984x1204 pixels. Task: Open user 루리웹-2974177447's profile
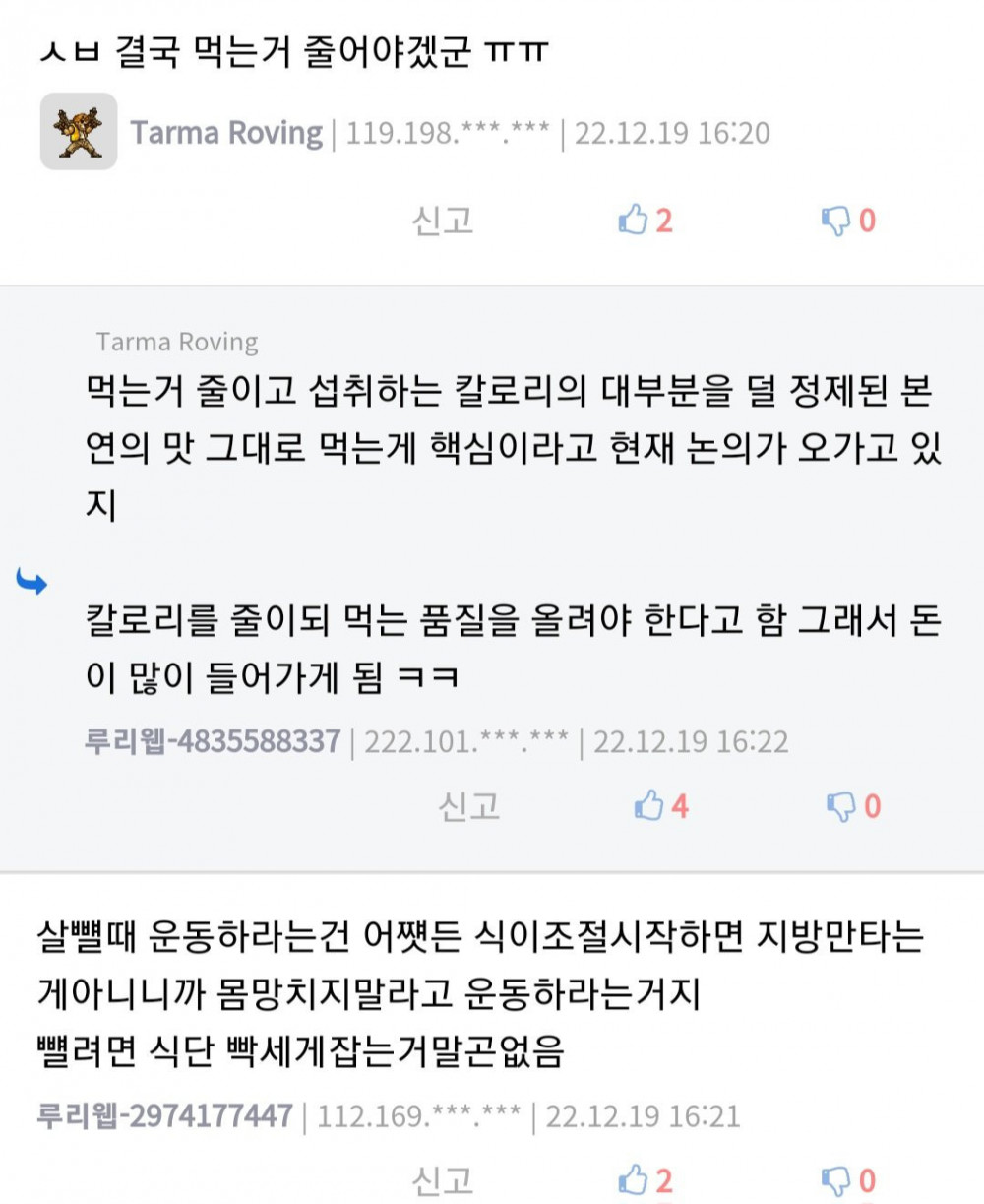(x=165, y=1115)
